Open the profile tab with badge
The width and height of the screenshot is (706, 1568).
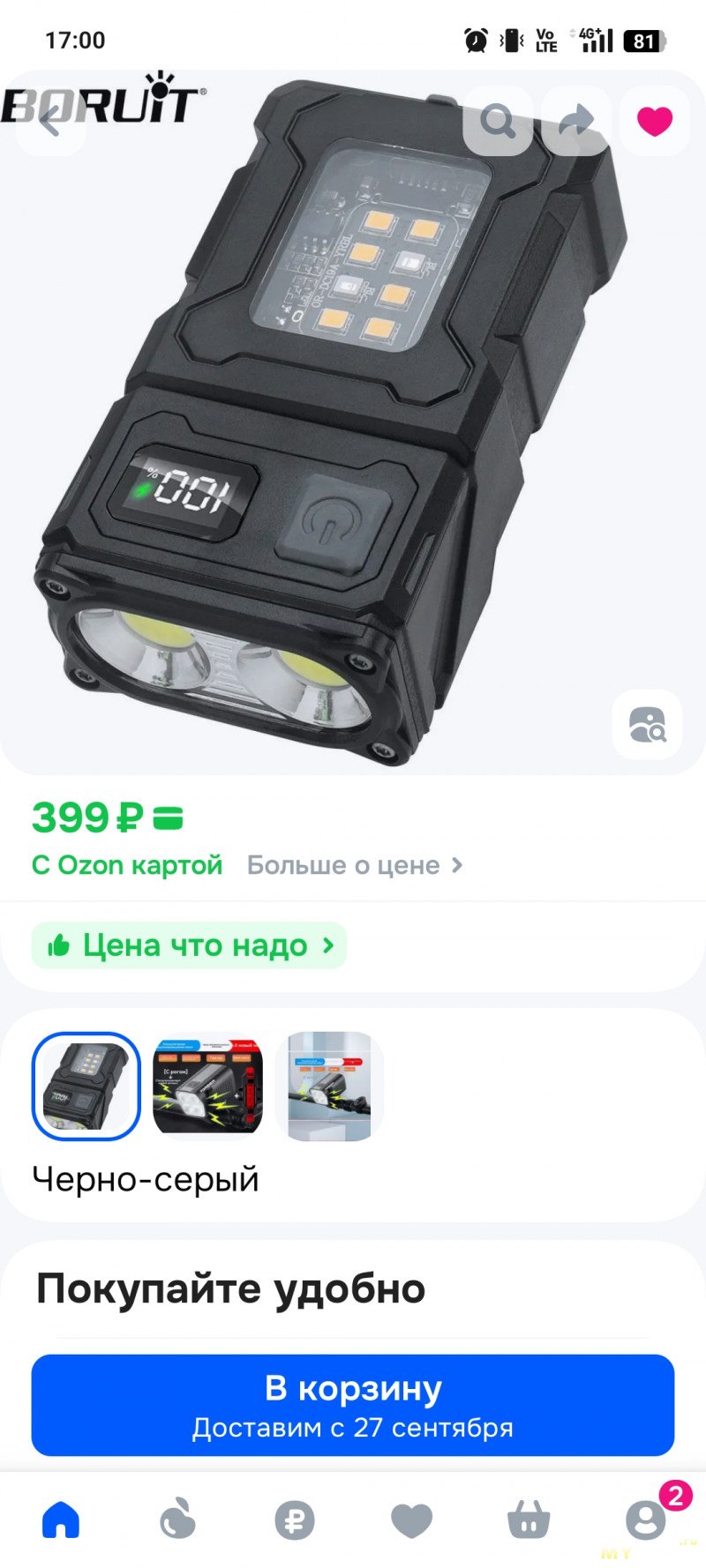pyautogui.click(x=646, y=1519)
